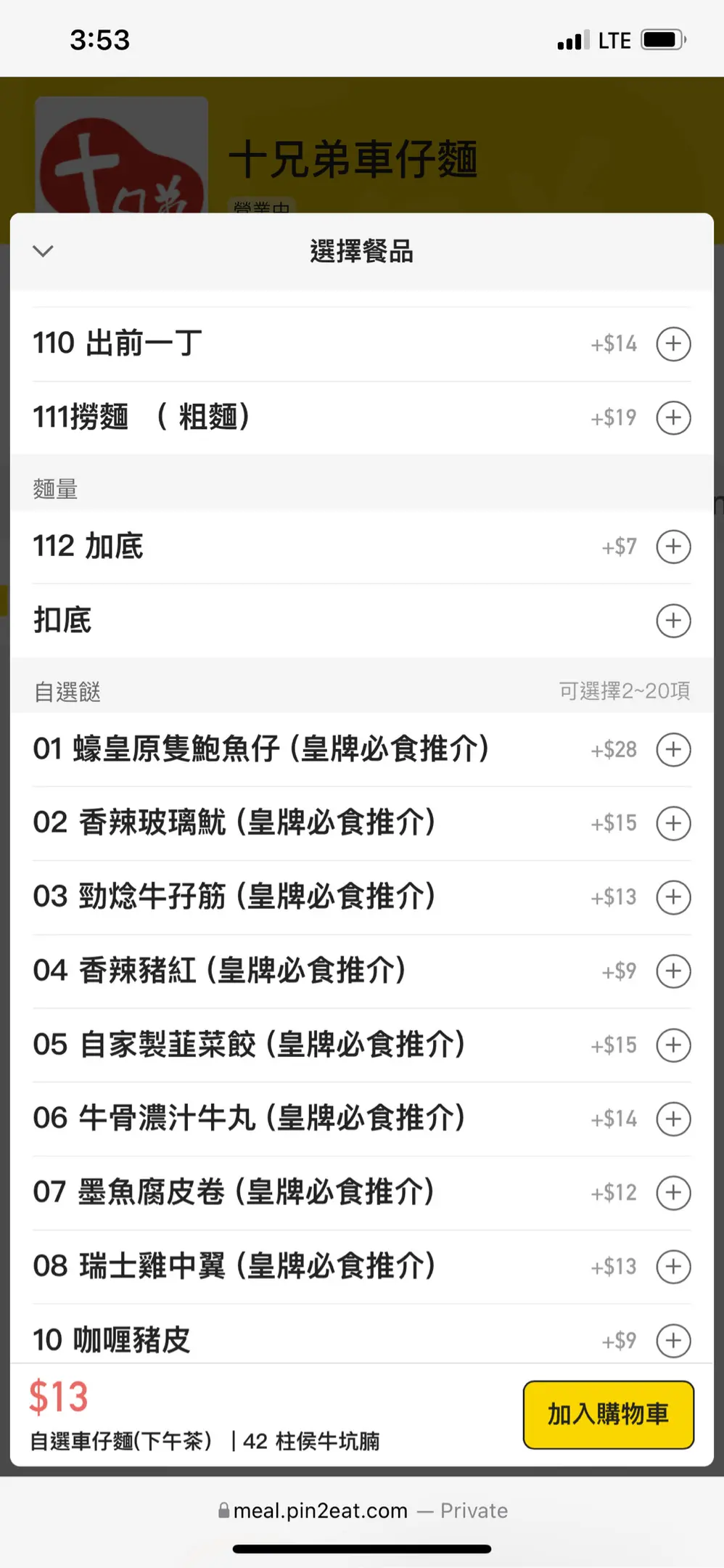Add 03 勁燴牛孖筋 topping
724x1568 pixels.
[x=673, y=897]
